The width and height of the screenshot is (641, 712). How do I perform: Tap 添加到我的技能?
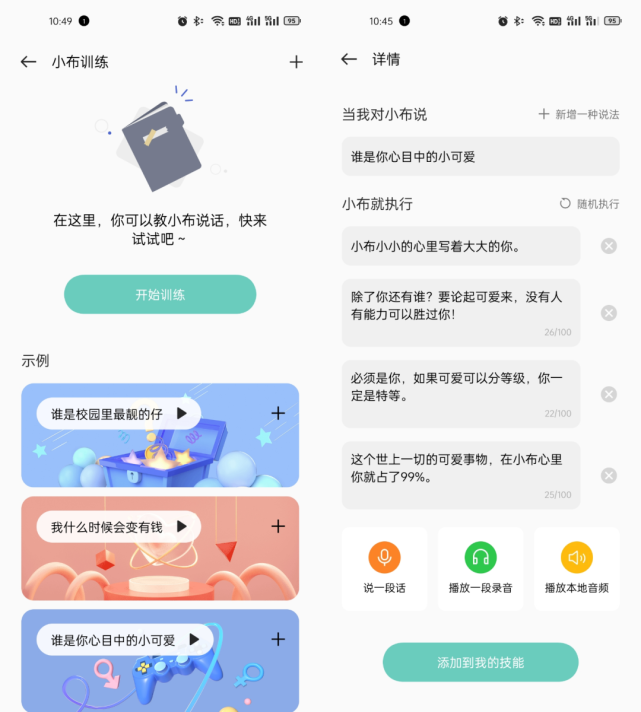click(480, 662)
